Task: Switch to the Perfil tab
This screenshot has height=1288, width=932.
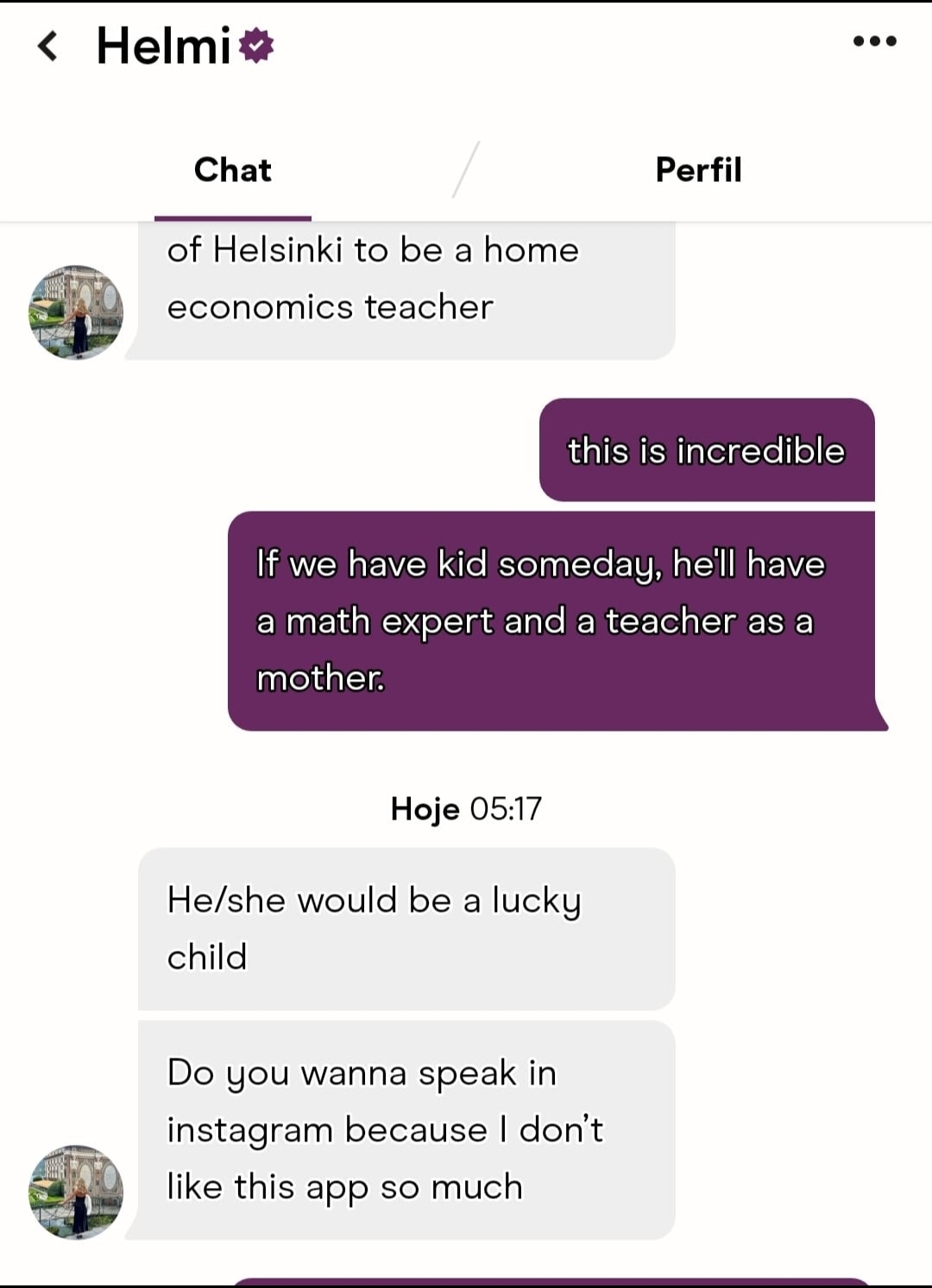Action: pos(698,170)
